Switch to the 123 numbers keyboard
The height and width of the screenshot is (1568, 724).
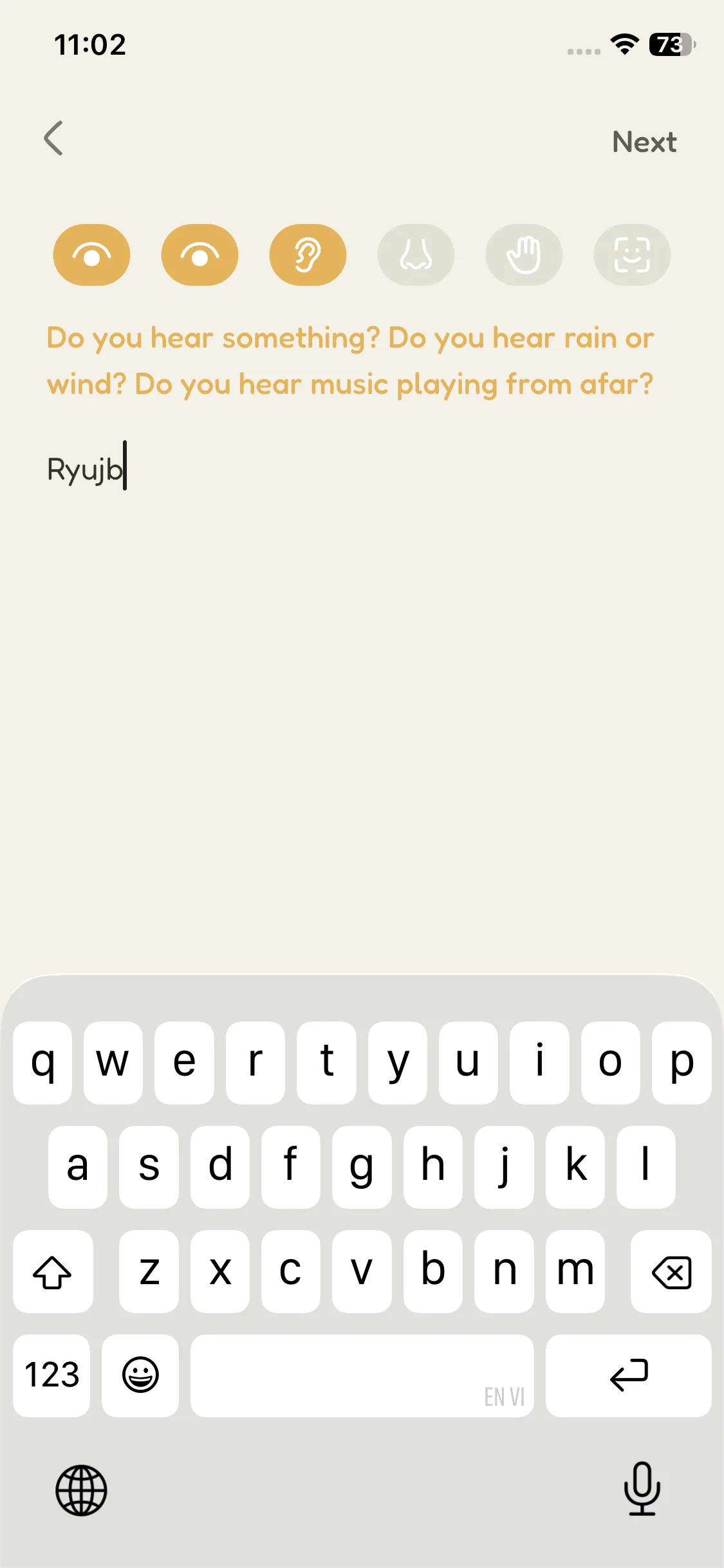pyautogui.click(x=51, y=1376)
